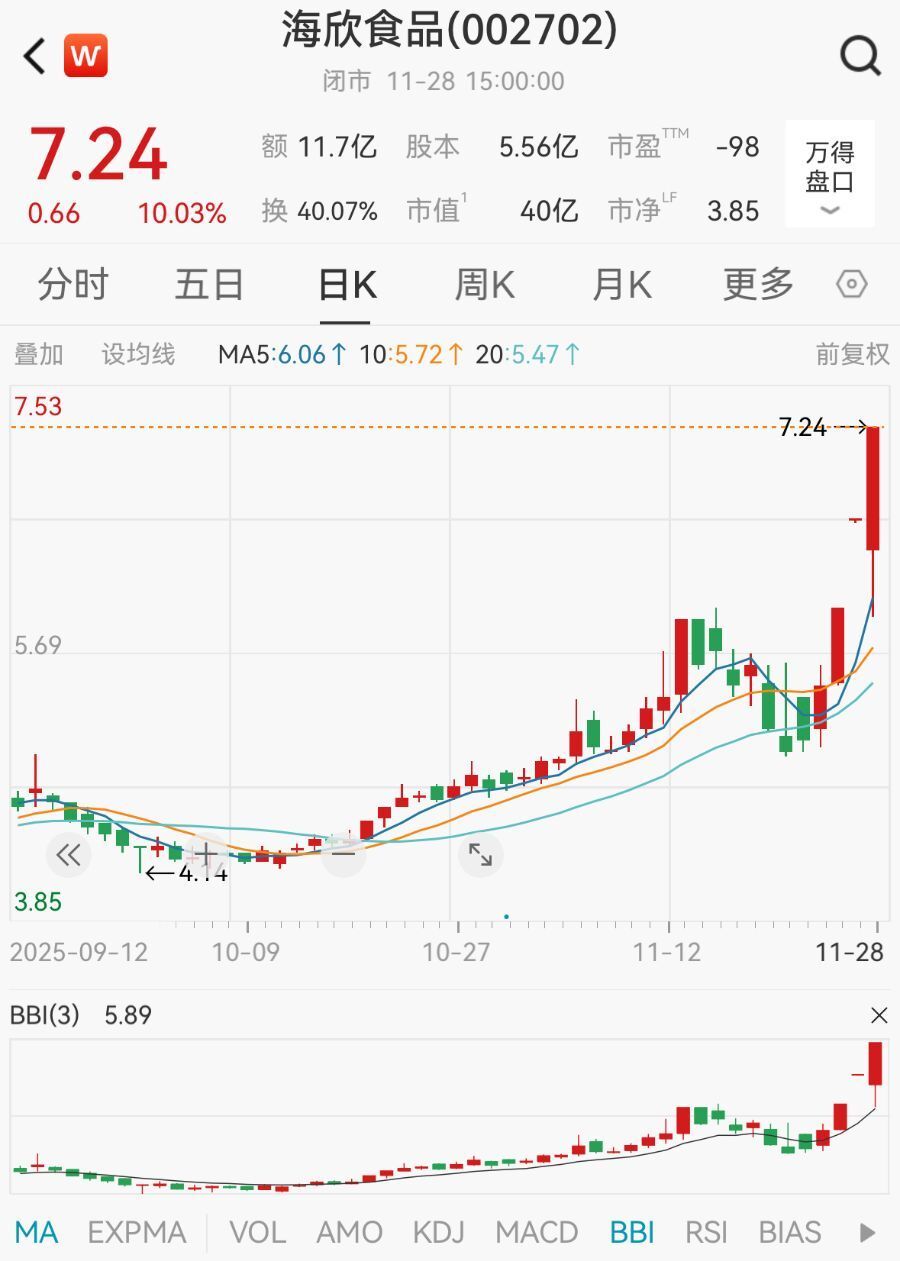
Task: Zoom out with the minus control on the chart
Action: [x=344, y=855]
